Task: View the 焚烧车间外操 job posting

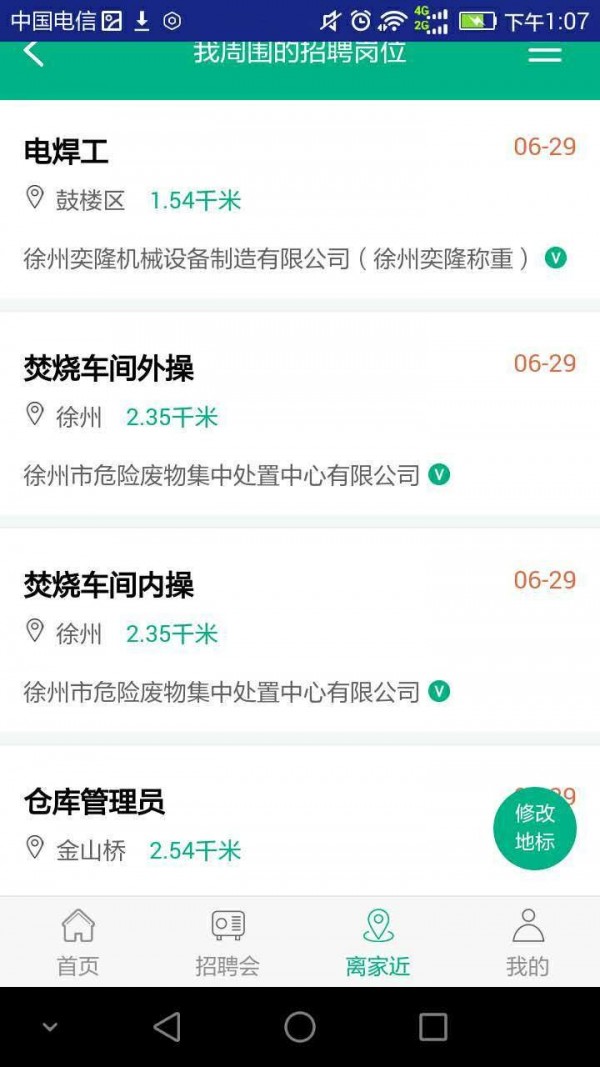Action: pos(108,369)
